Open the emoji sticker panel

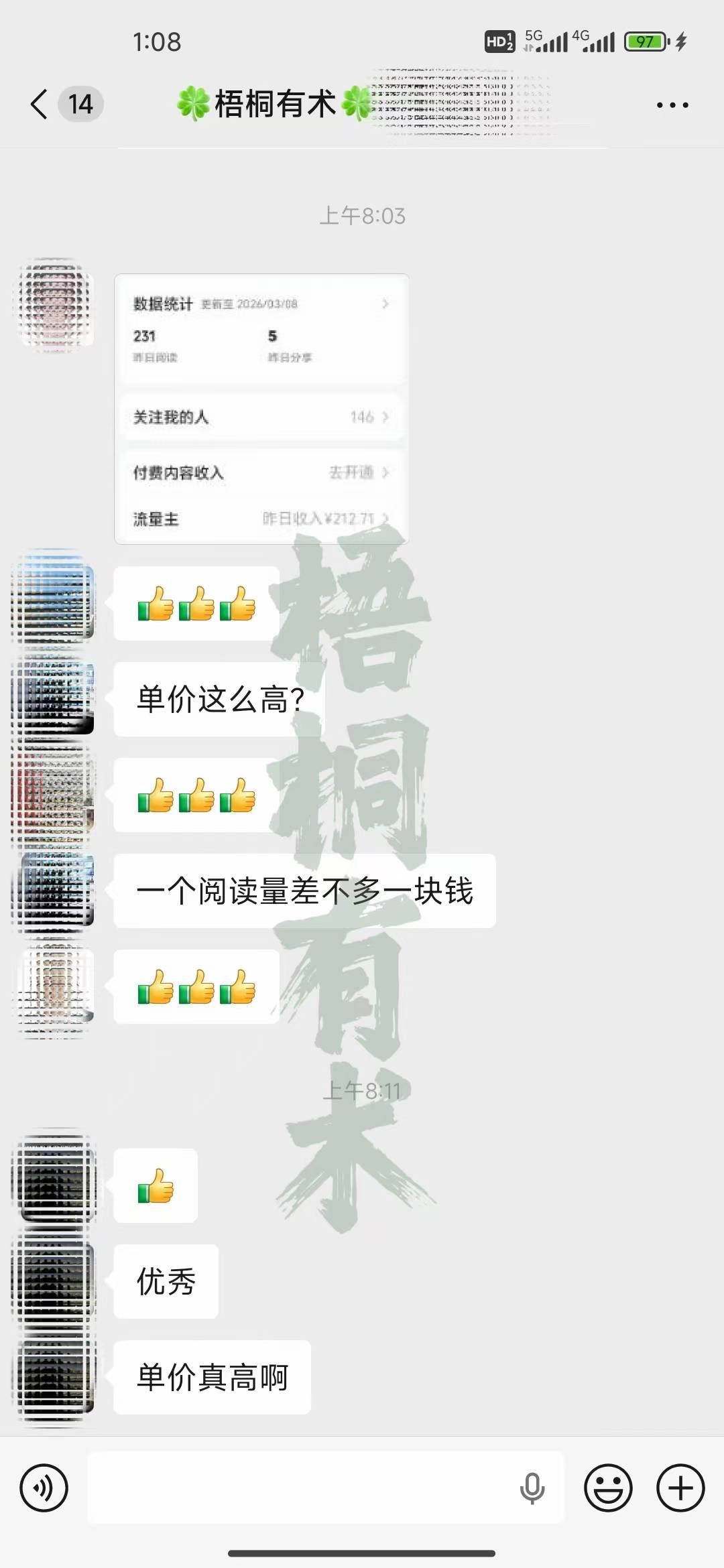click(x=608, y=1488)
